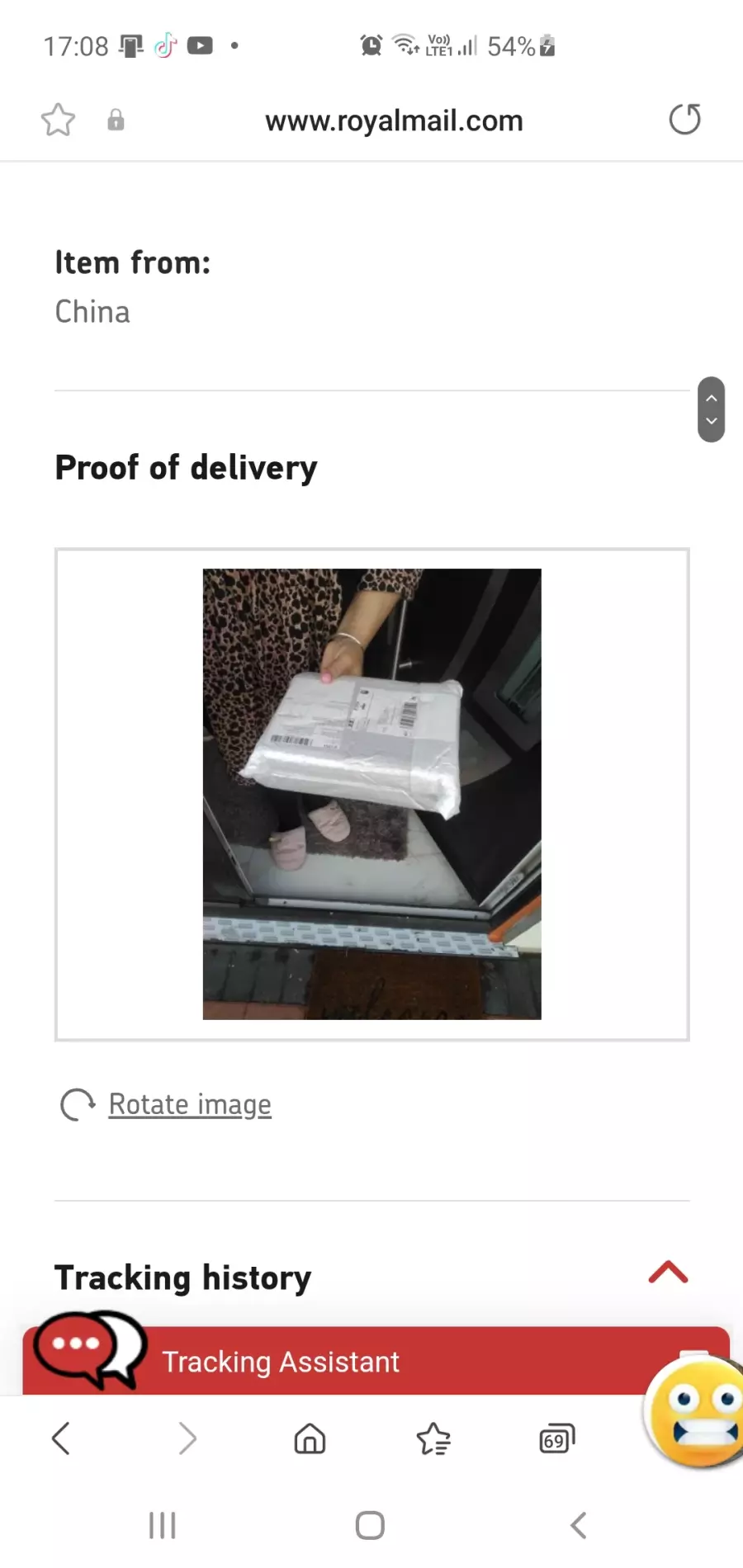The image size is (743, 1568).
Task: View the 69 open tabs
Action: point(556,1438)
